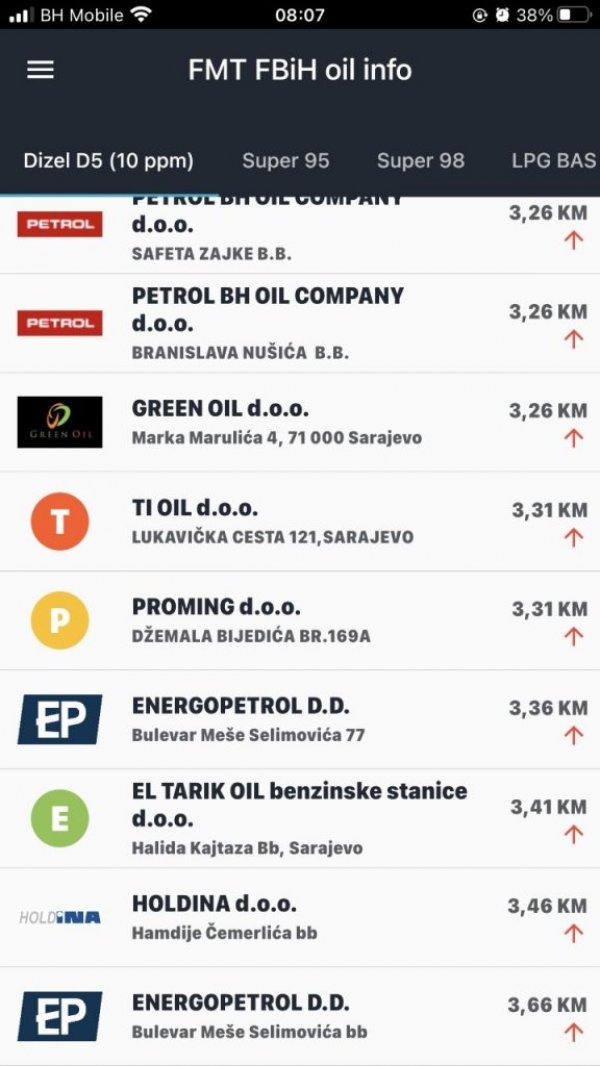
Task: View TI OIL d.o.o. station details
Action: tap(300, 521)
